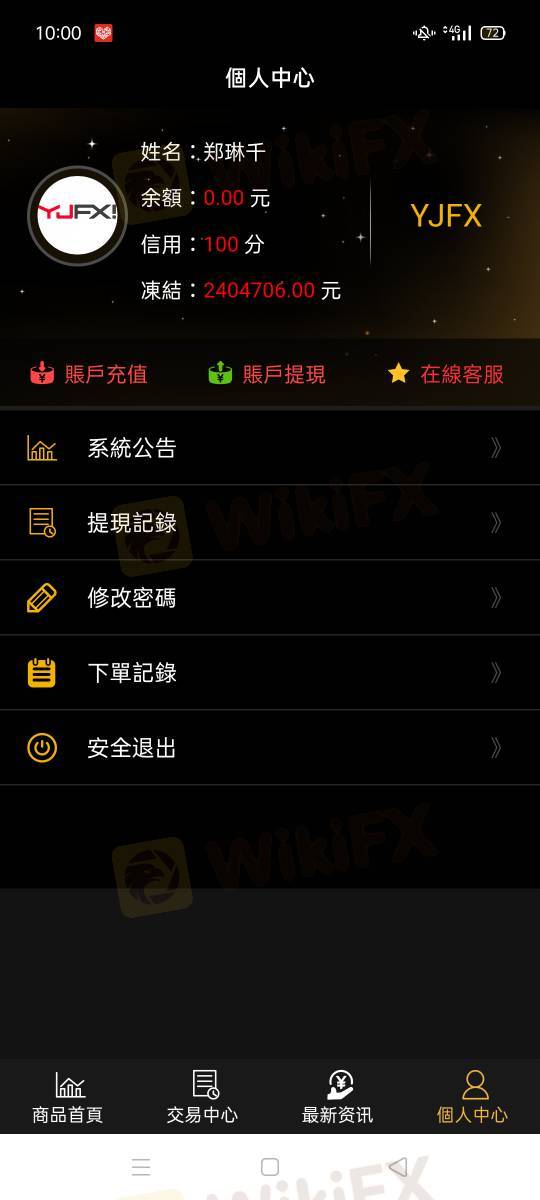
Task: Open the 系統公告 announcements row
Action: [270, 448]
